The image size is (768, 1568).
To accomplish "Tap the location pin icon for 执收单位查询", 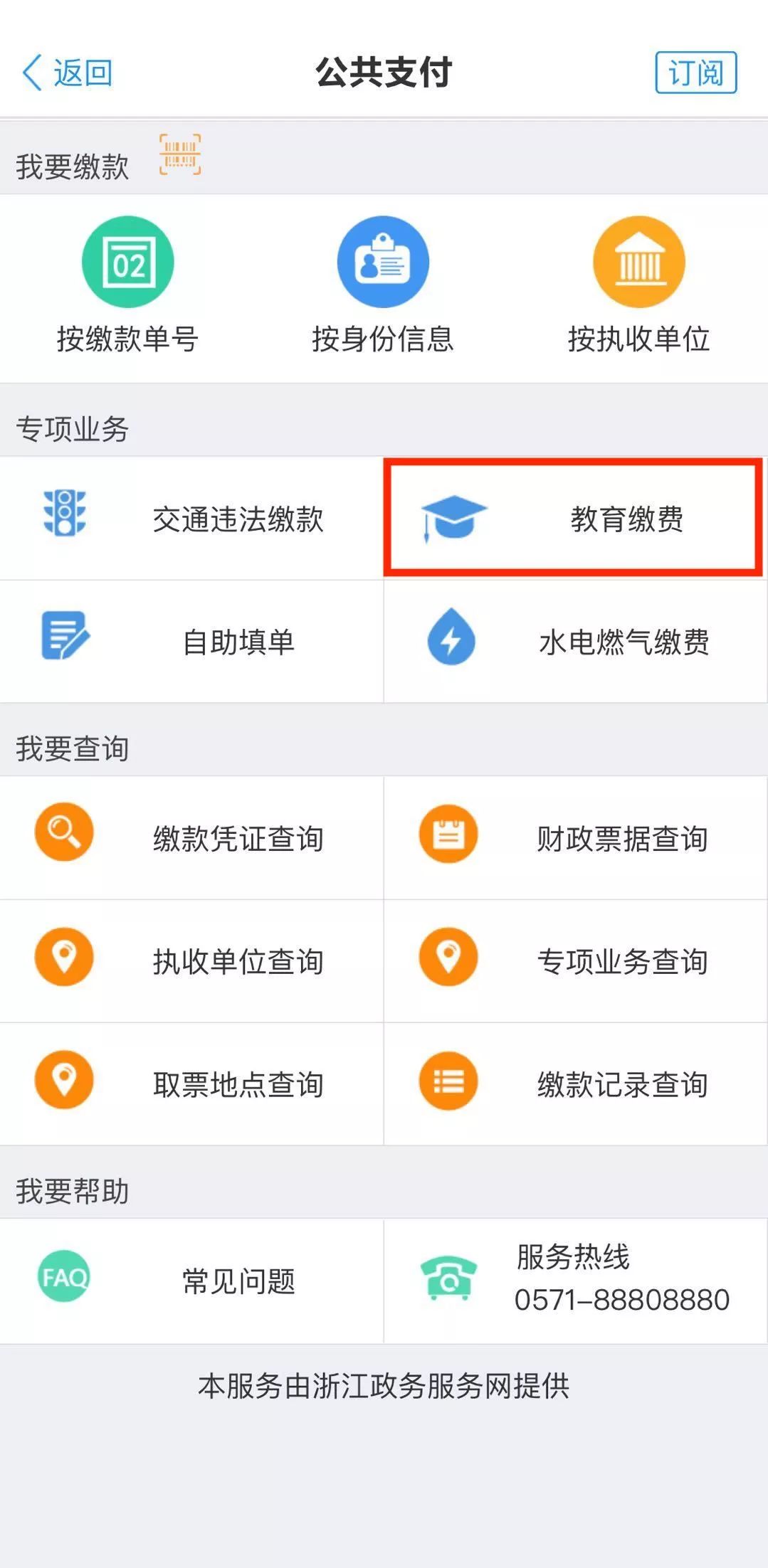I will pos(64,960).
